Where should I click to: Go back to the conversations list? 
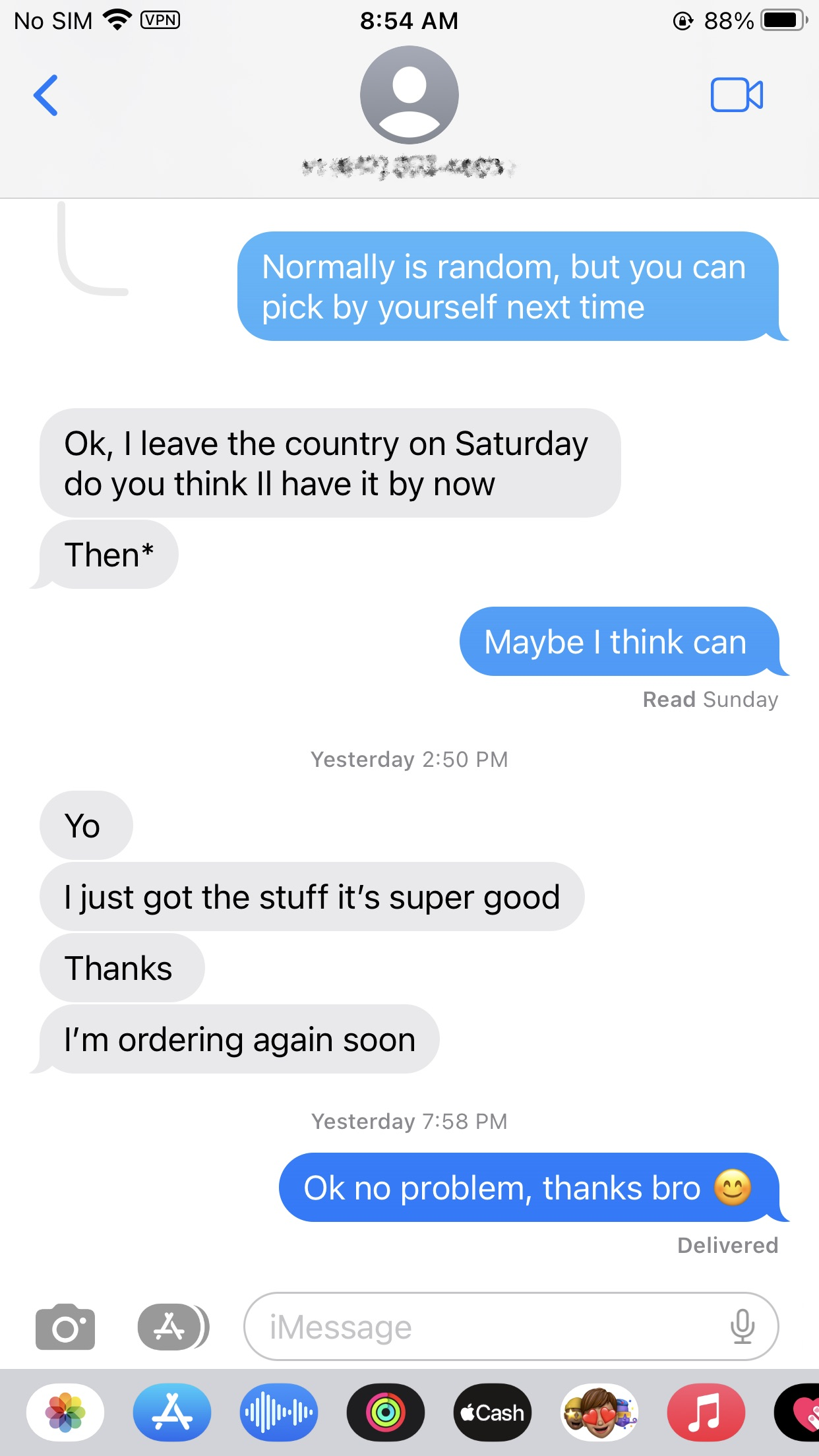[x=46, y=96]
